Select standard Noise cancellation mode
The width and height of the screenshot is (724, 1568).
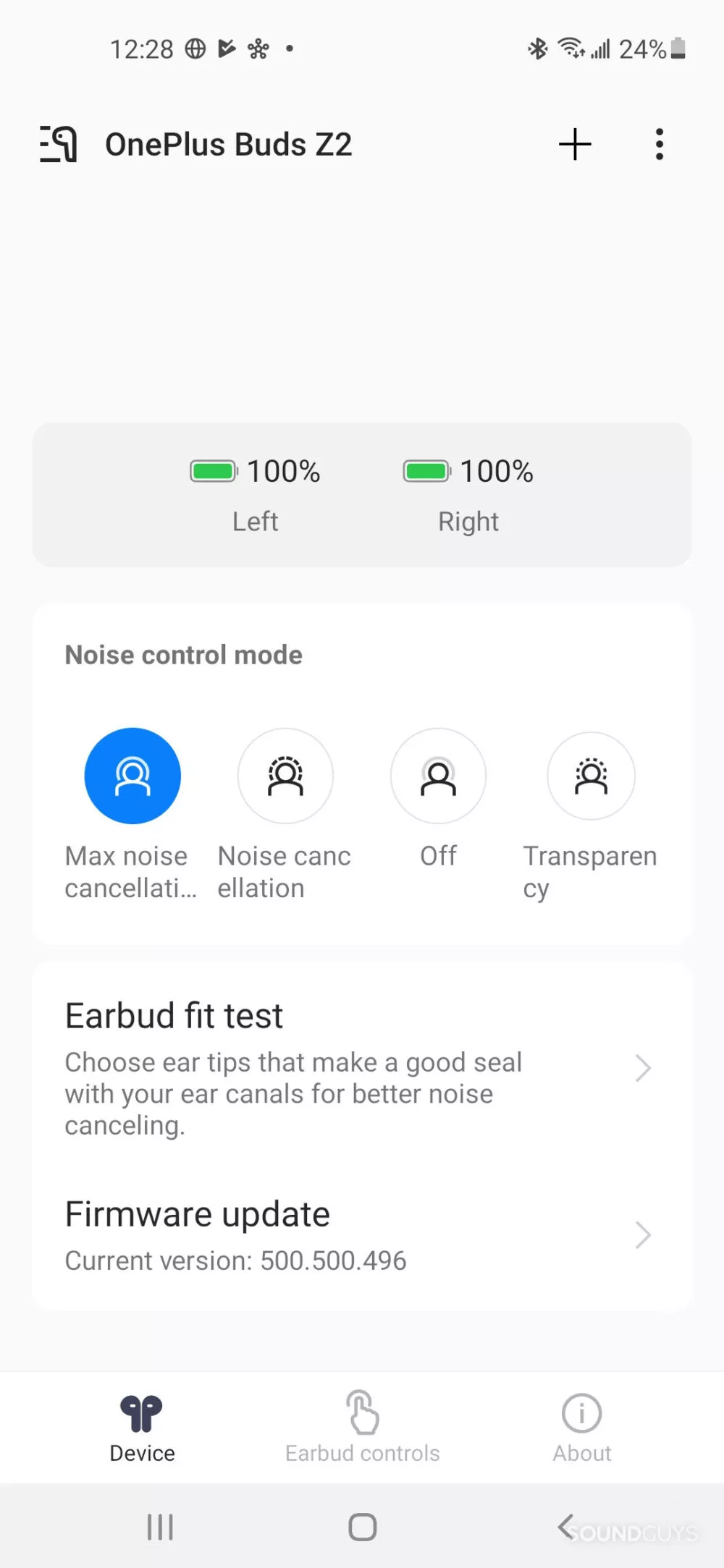point(285,776)
